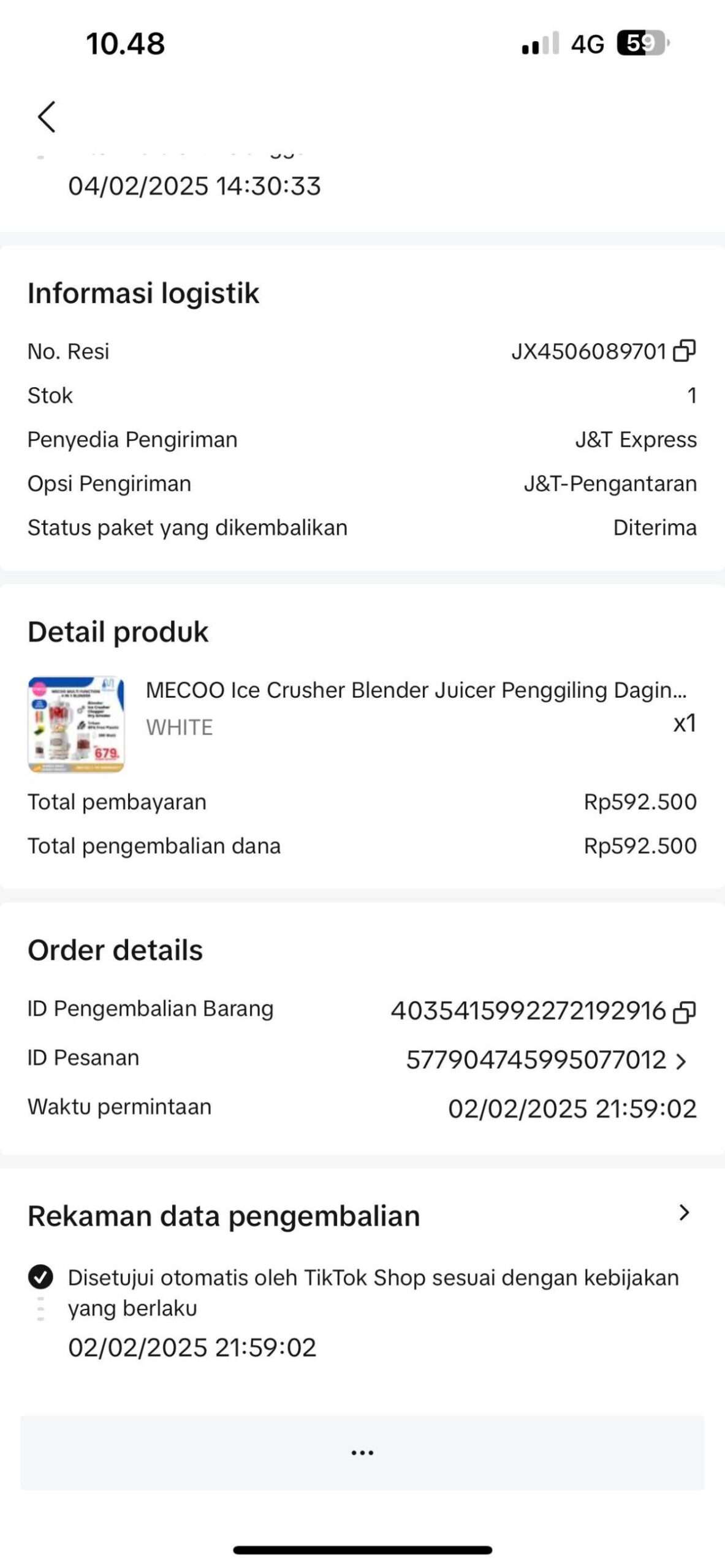Image resolution: width=725 pixels, height=1568 pixels.
Task: Expand Rekaman data pengembalian history
Action: point(685,1213)
